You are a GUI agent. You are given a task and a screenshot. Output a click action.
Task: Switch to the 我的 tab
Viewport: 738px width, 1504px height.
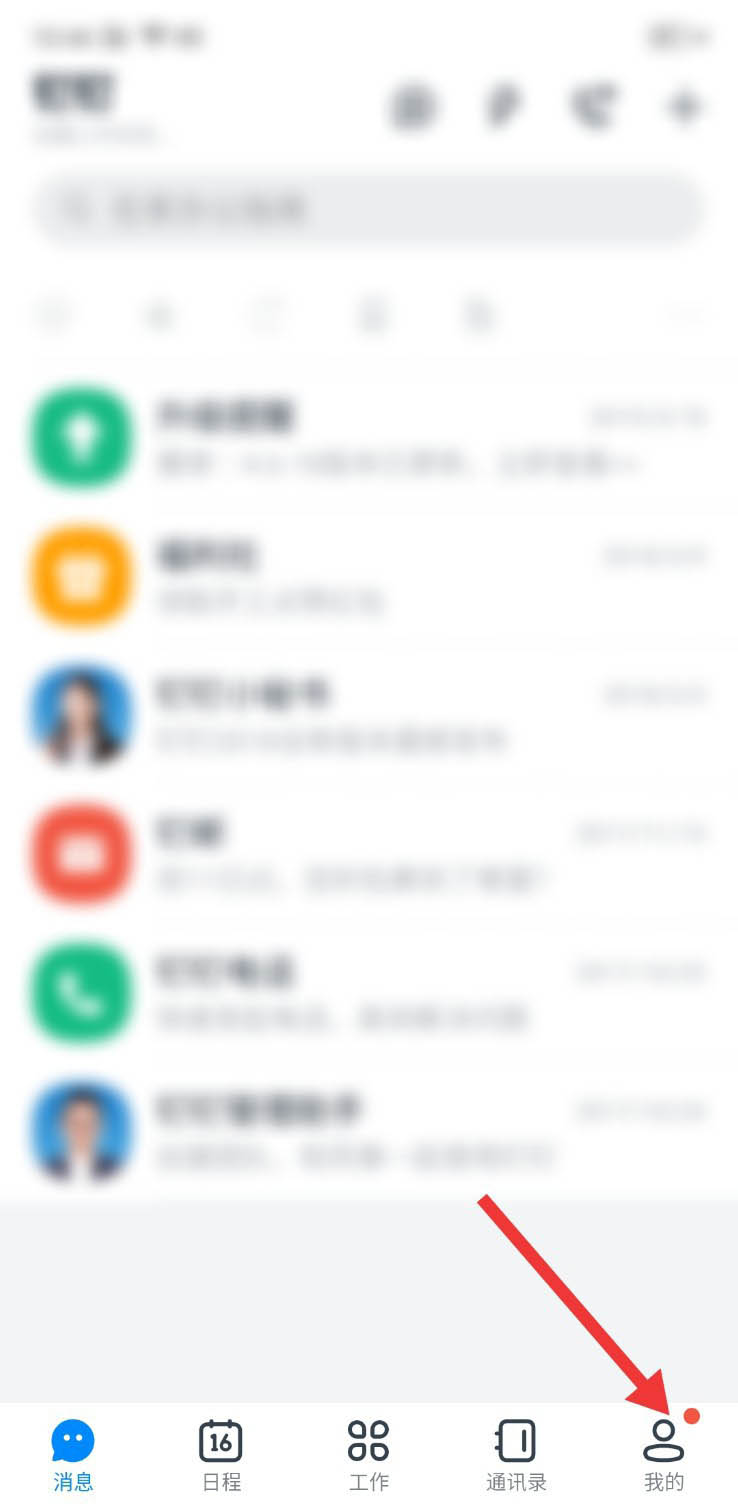663,1452
